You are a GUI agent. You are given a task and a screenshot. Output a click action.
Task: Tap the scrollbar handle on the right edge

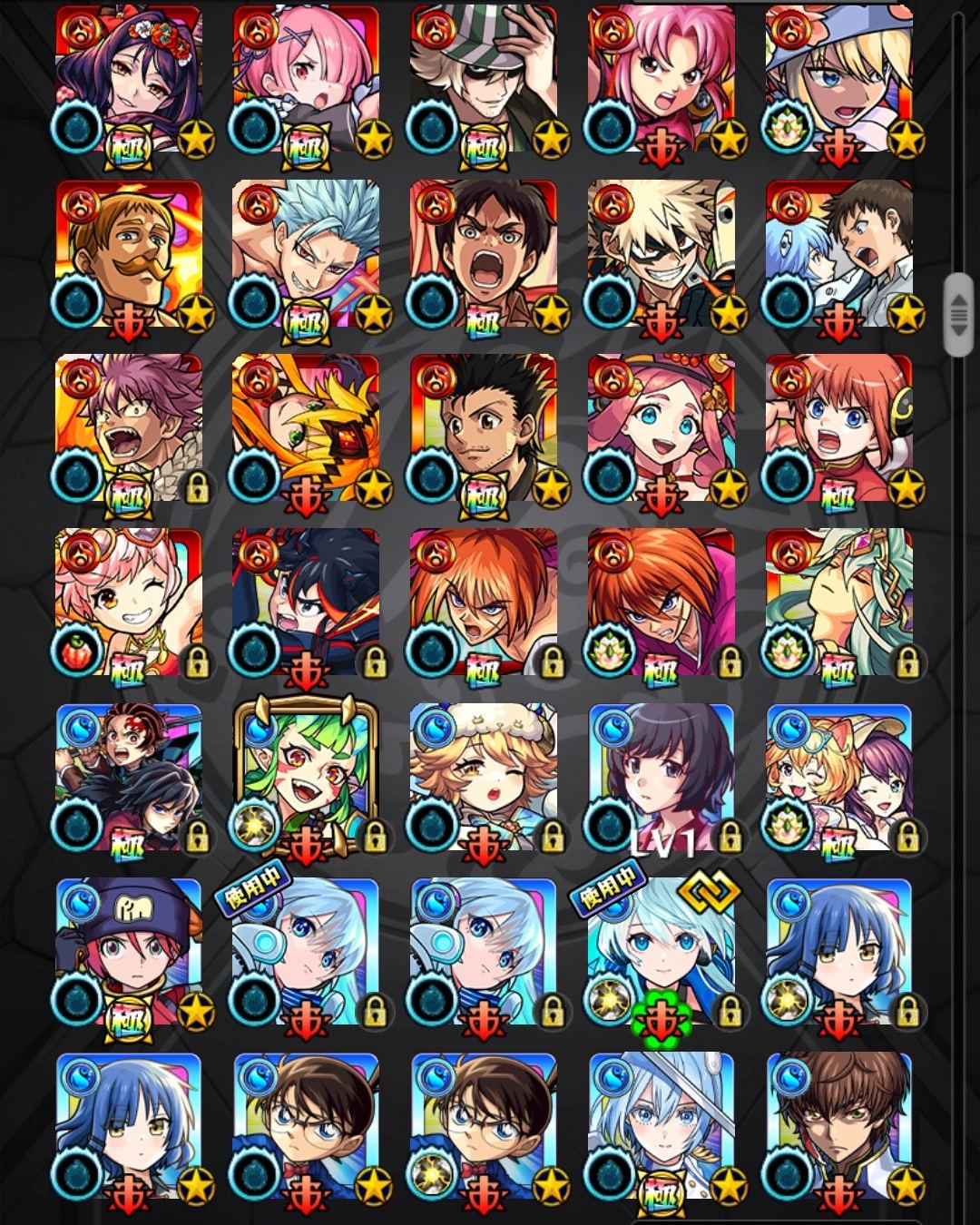pos(958,314)
